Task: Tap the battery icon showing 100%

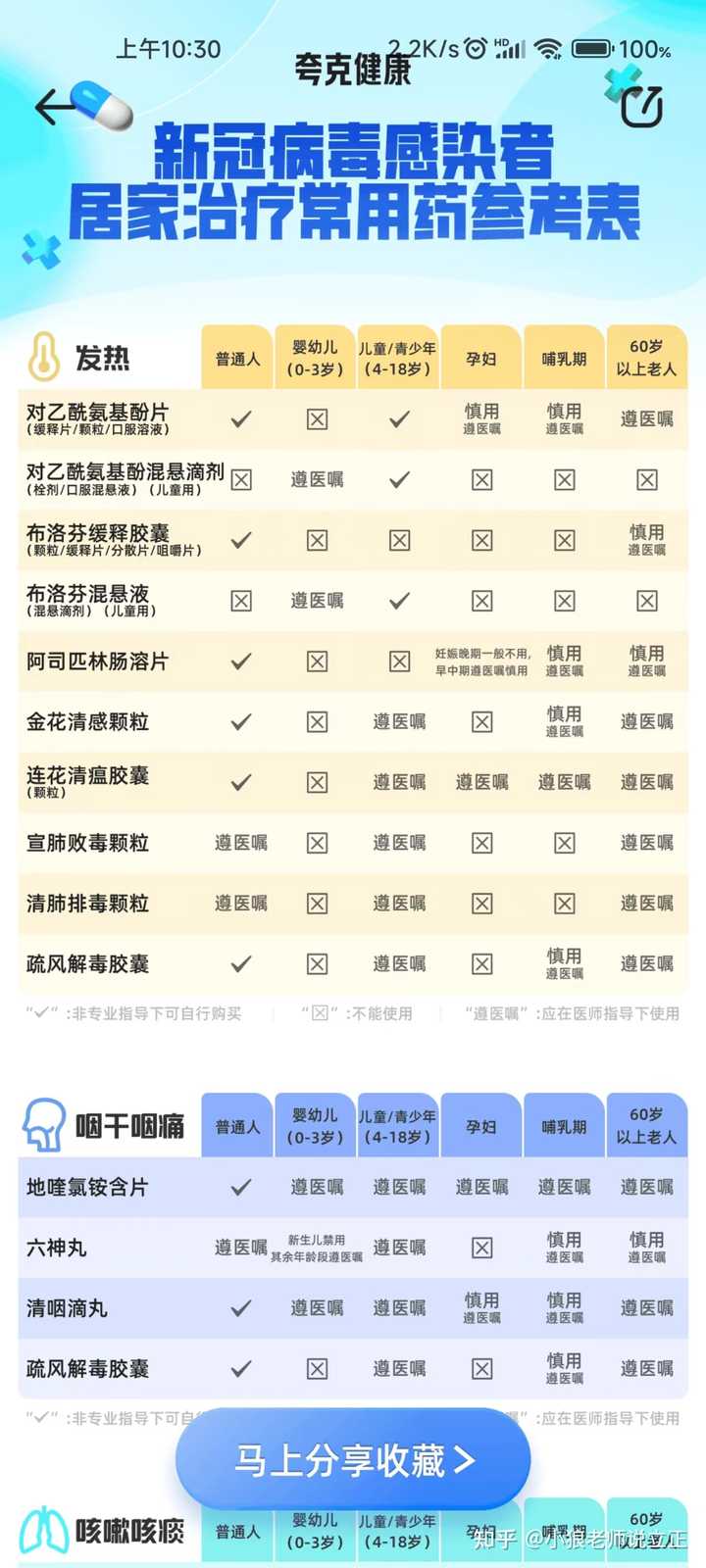Action: click(x=592, y=47)
